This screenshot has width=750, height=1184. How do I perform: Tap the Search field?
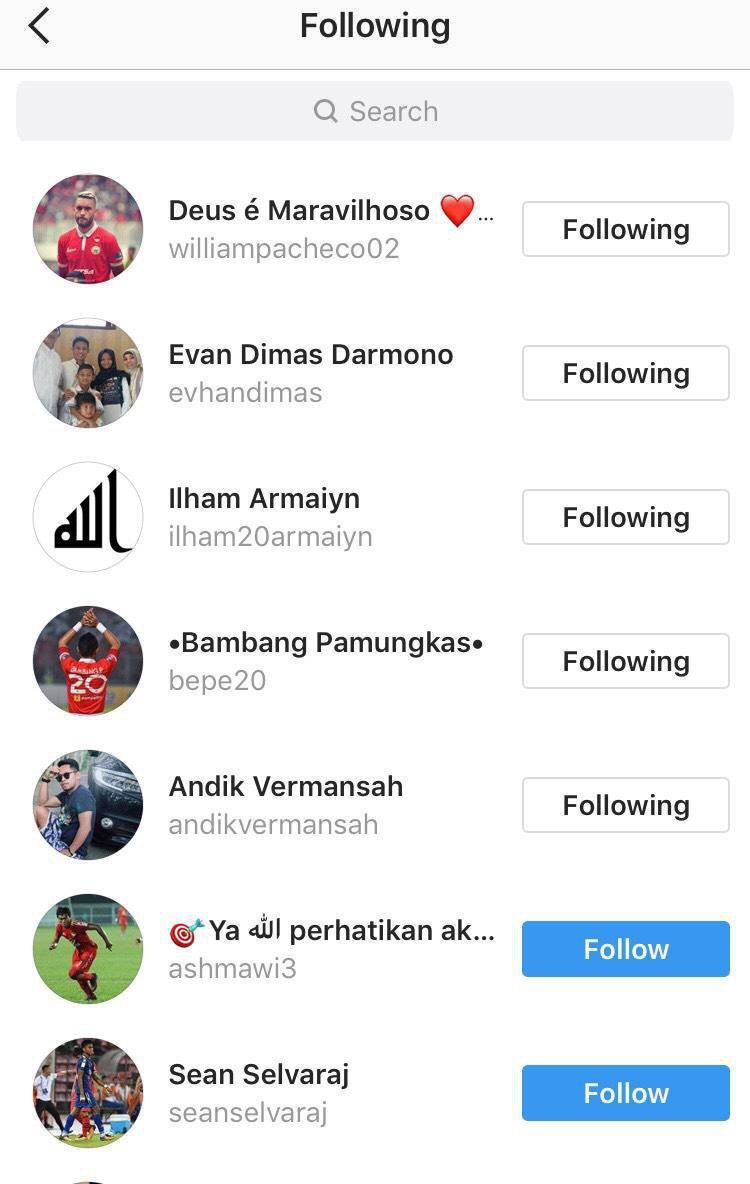(x=375, y=111)
